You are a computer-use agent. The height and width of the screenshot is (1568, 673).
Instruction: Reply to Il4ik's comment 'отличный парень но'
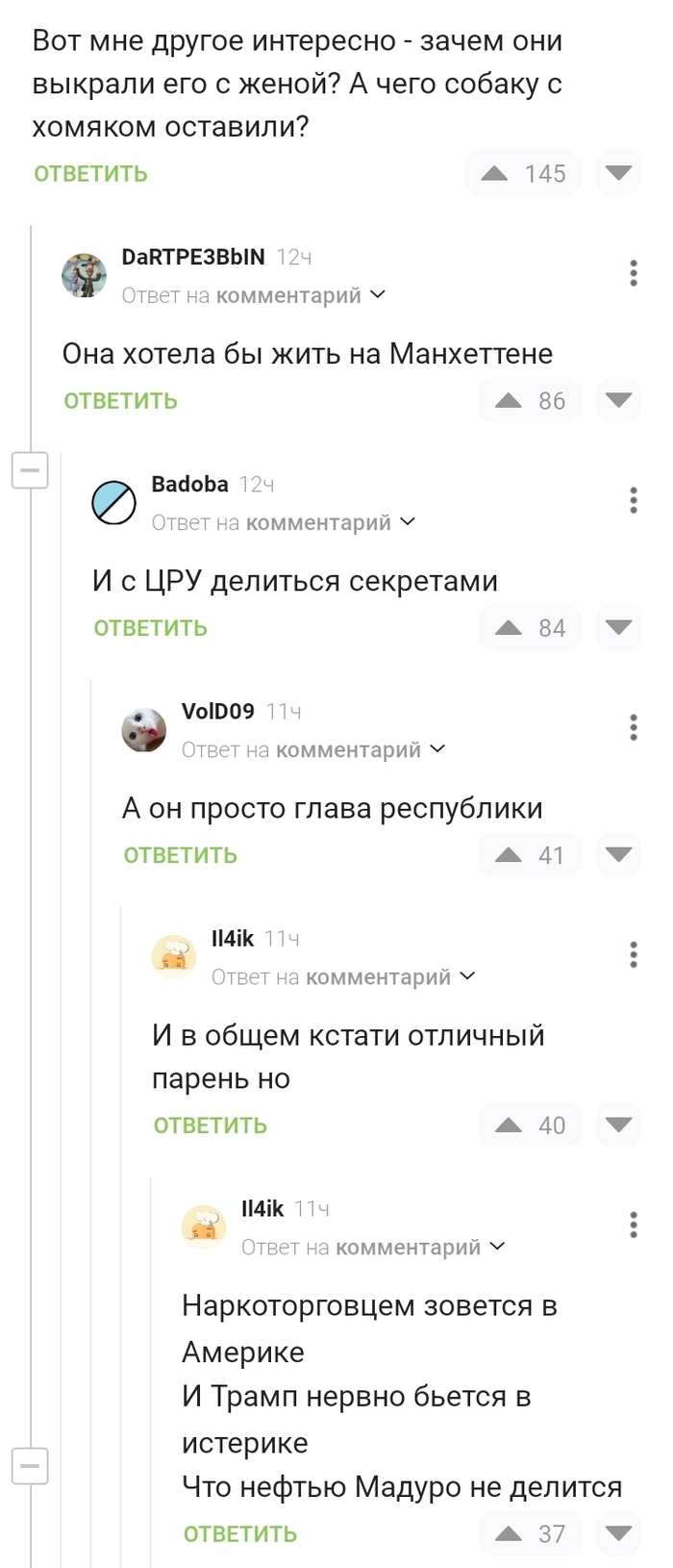(x=210, y=1125)
